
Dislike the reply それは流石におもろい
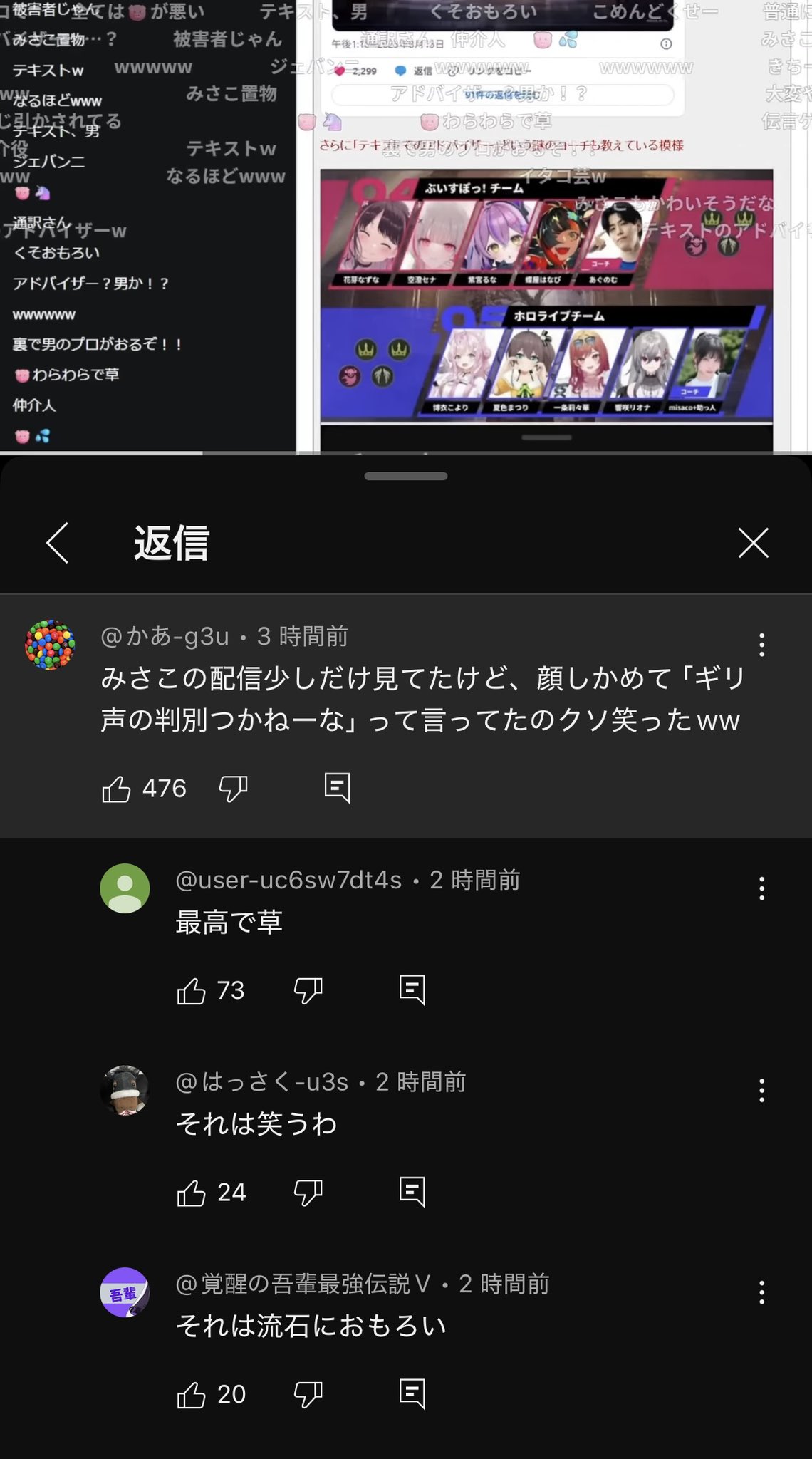[308, 1395]
